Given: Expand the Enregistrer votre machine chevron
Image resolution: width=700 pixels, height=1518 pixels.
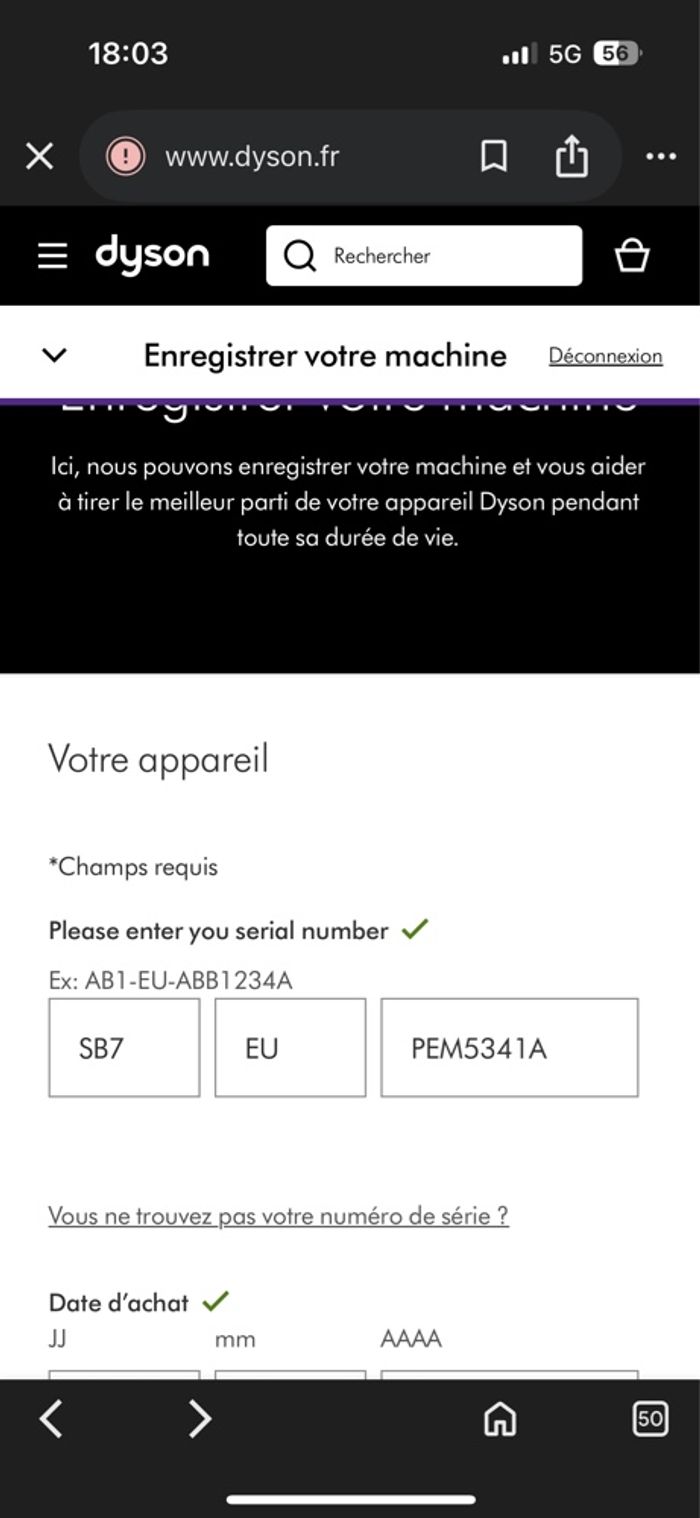Looking at the screenshot, I should (x=55, y=355).
